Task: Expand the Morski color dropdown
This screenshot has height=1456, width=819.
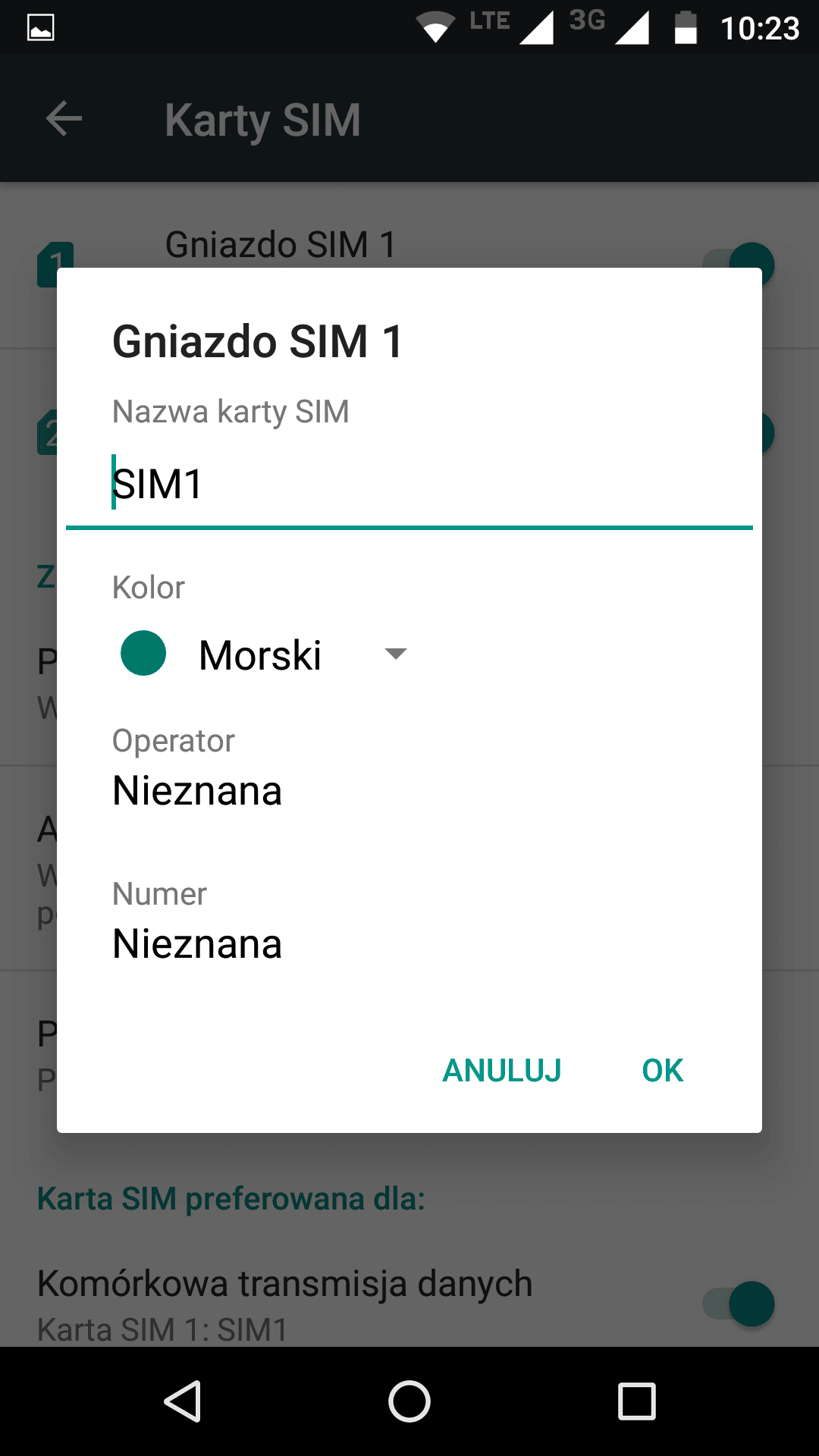Action: (x=263, y=654)
